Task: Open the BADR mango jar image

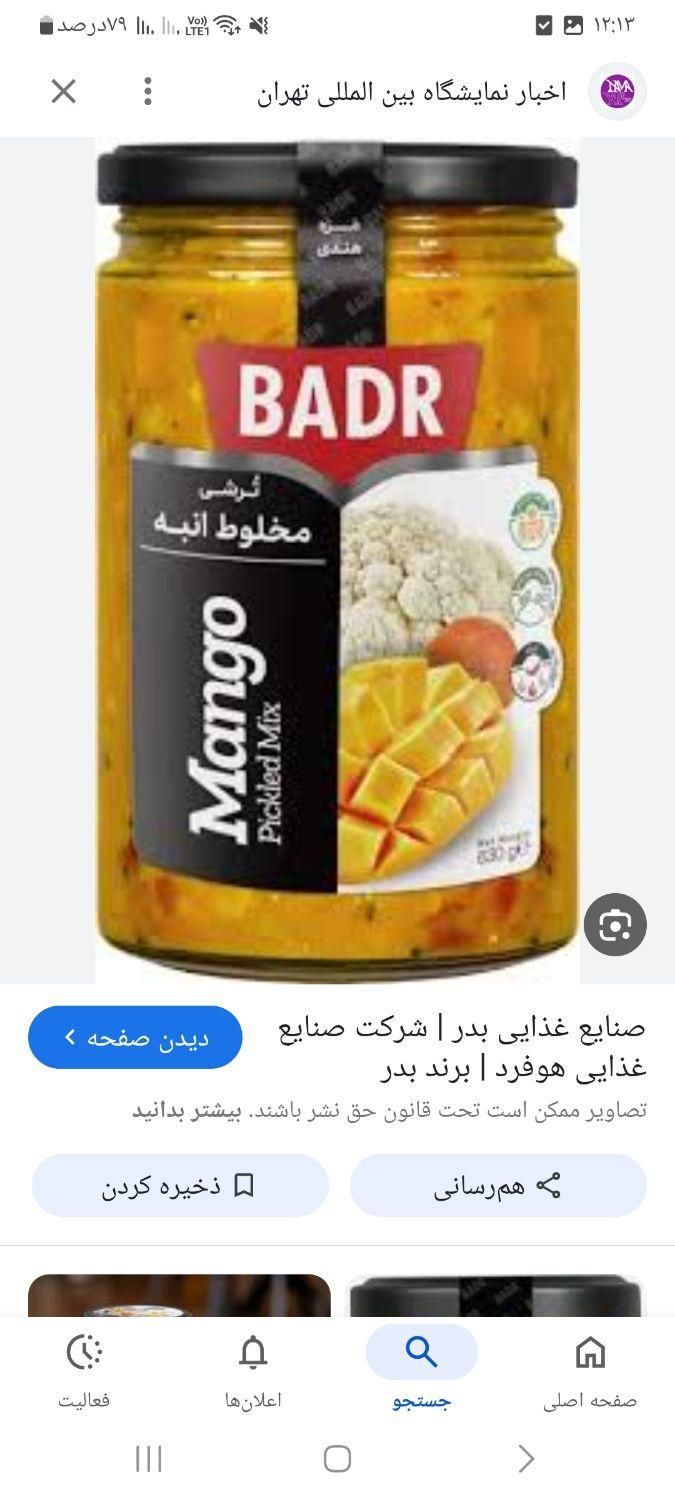Action: (337, 560)
